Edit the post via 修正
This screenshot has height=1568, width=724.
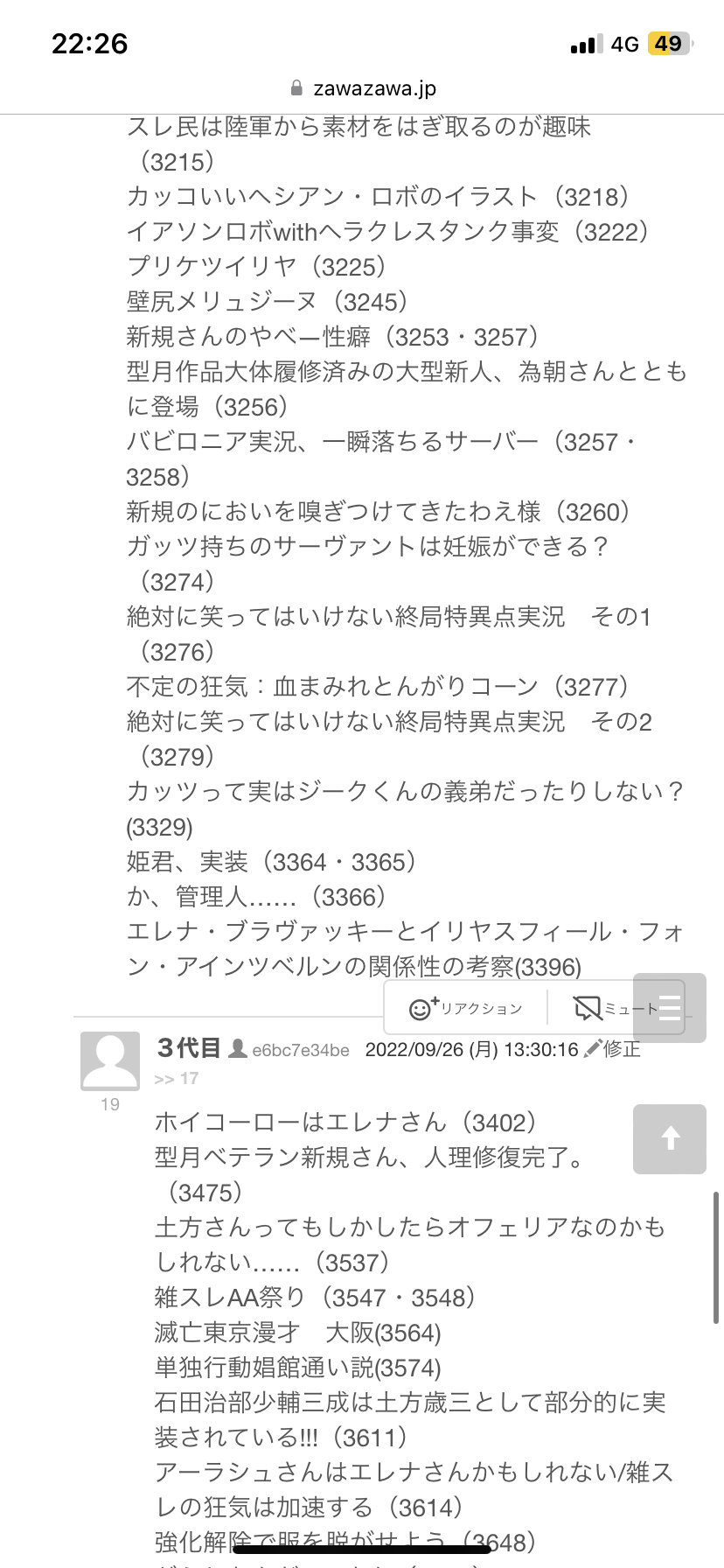click(x=613, y=1048)
